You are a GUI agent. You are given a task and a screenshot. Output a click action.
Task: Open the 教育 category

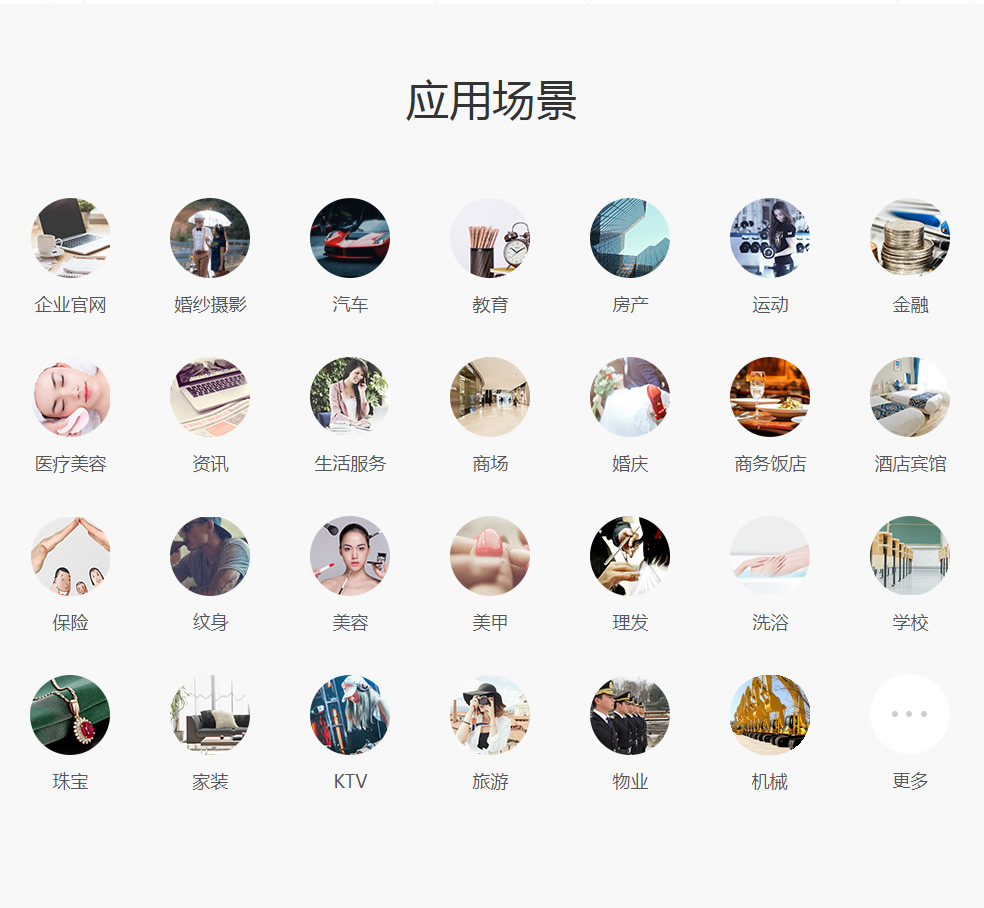[490, 238]
